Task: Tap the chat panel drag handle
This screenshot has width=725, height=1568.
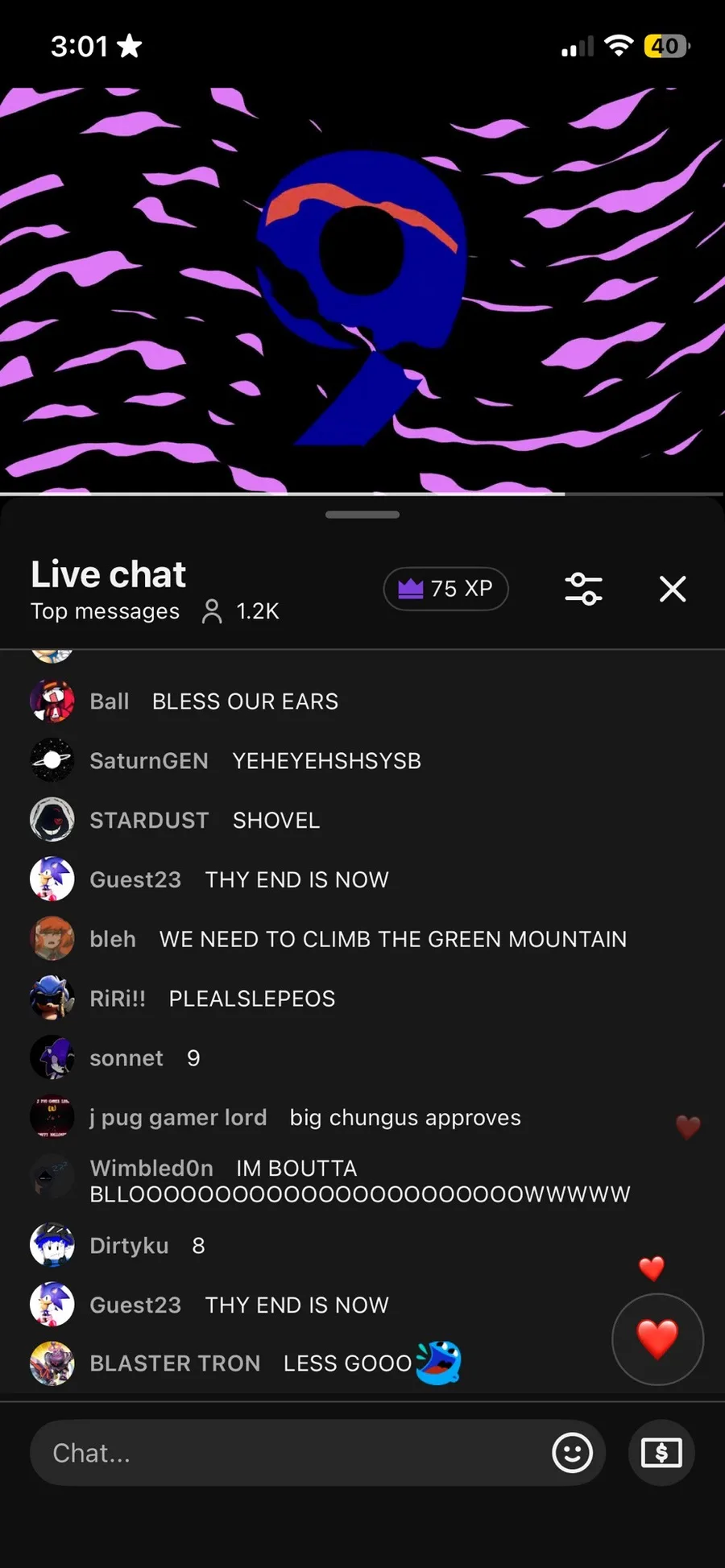Action: click(x=362, y=515)
